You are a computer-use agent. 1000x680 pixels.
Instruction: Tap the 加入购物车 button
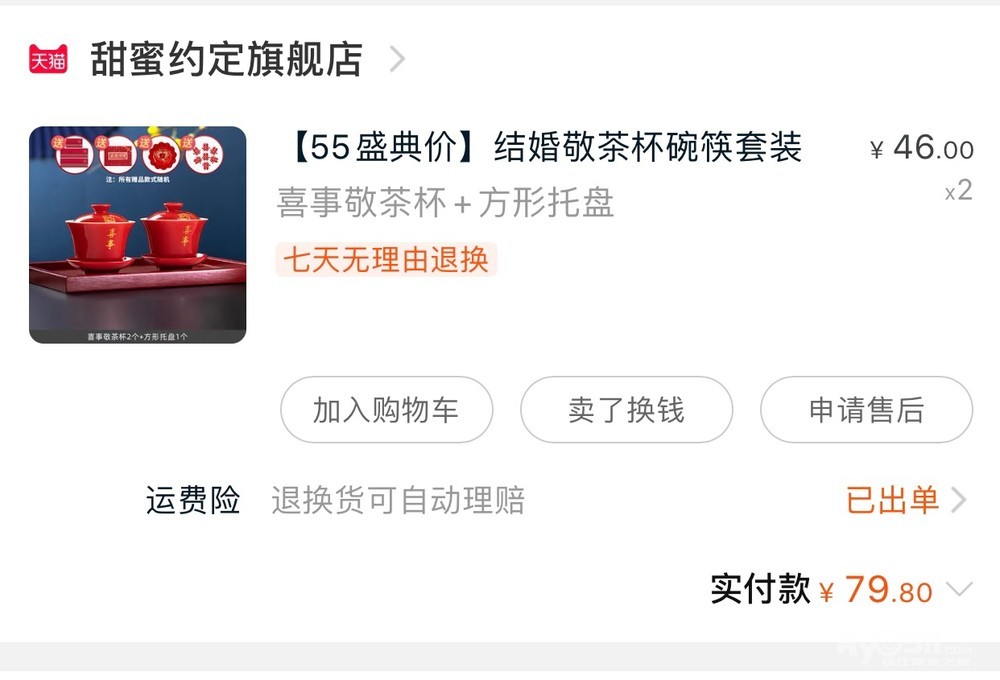[386, 410]
